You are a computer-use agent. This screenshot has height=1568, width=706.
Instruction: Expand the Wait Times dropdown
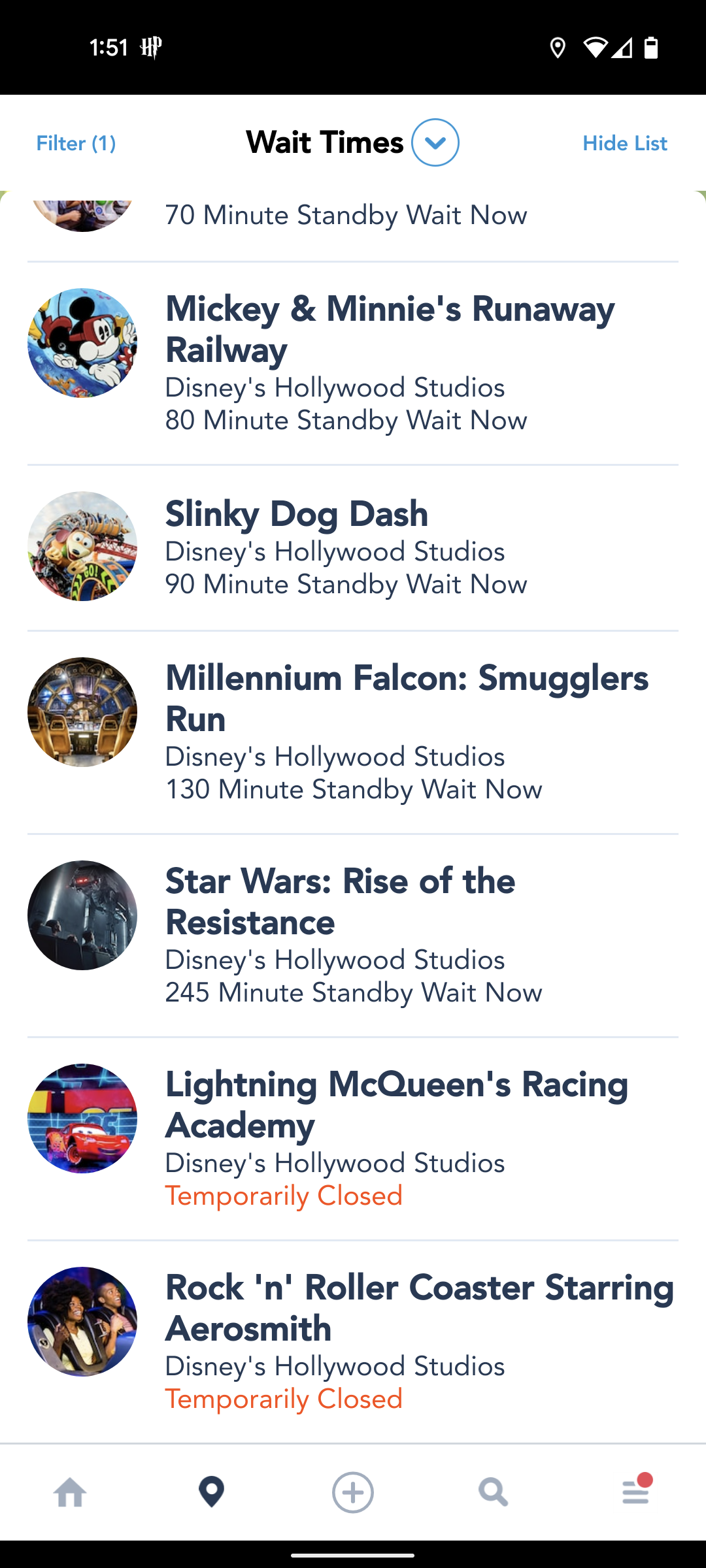435,142
